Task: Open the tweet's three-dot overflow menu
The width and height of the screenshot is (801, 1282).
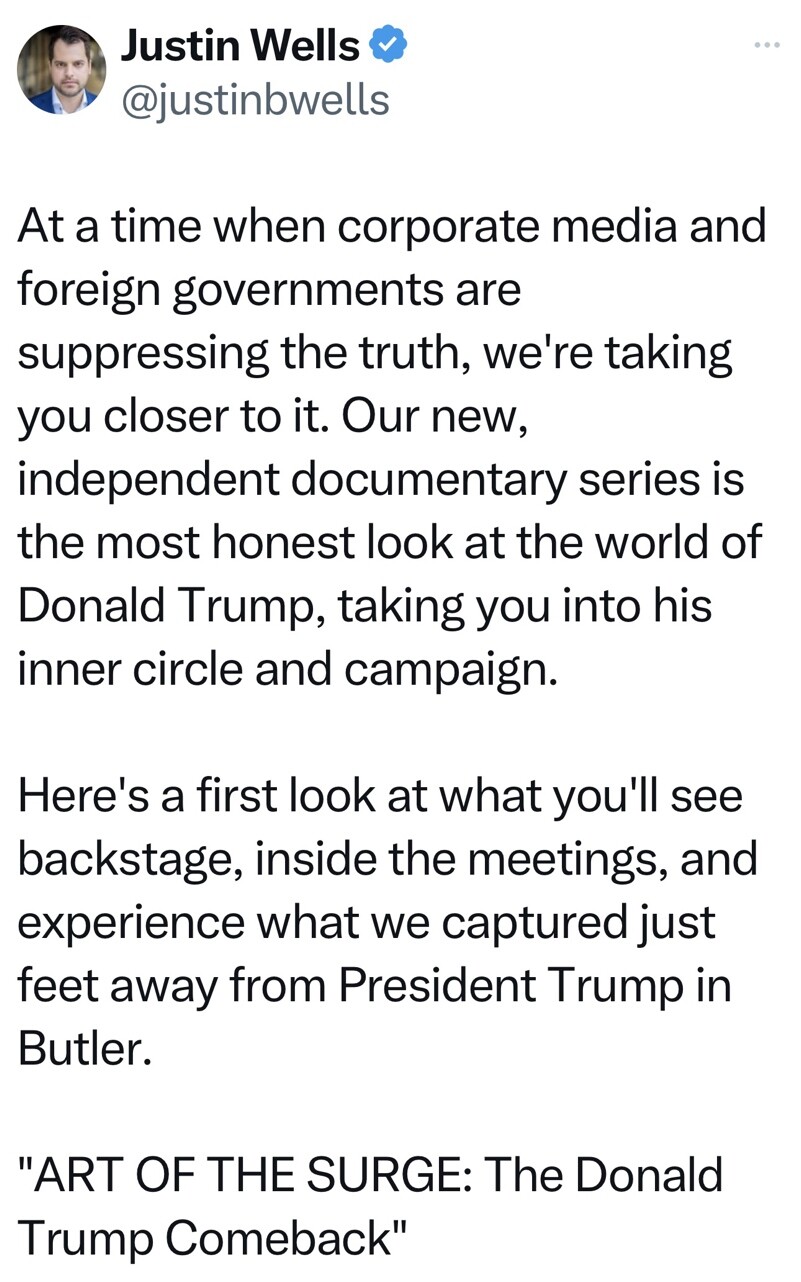Action: coord(766,45)
